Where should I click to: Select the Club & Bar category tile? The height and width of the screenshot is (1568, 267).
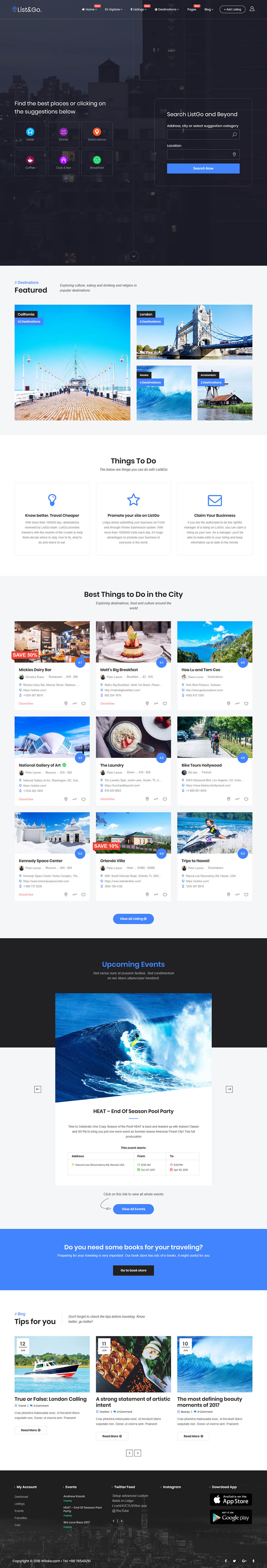click(63, 162)
